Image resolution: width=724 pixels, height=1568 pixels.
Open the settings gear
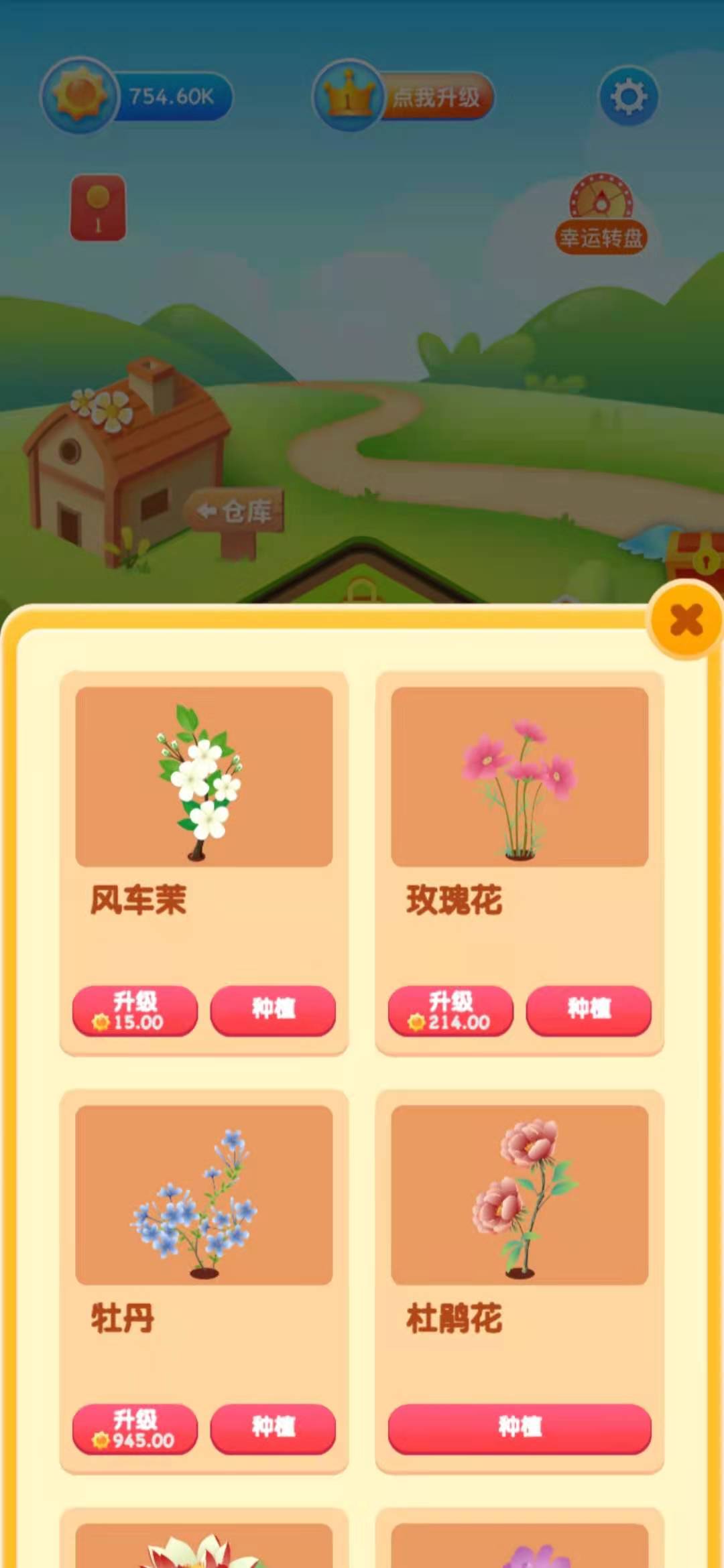(x=628, y=96)
